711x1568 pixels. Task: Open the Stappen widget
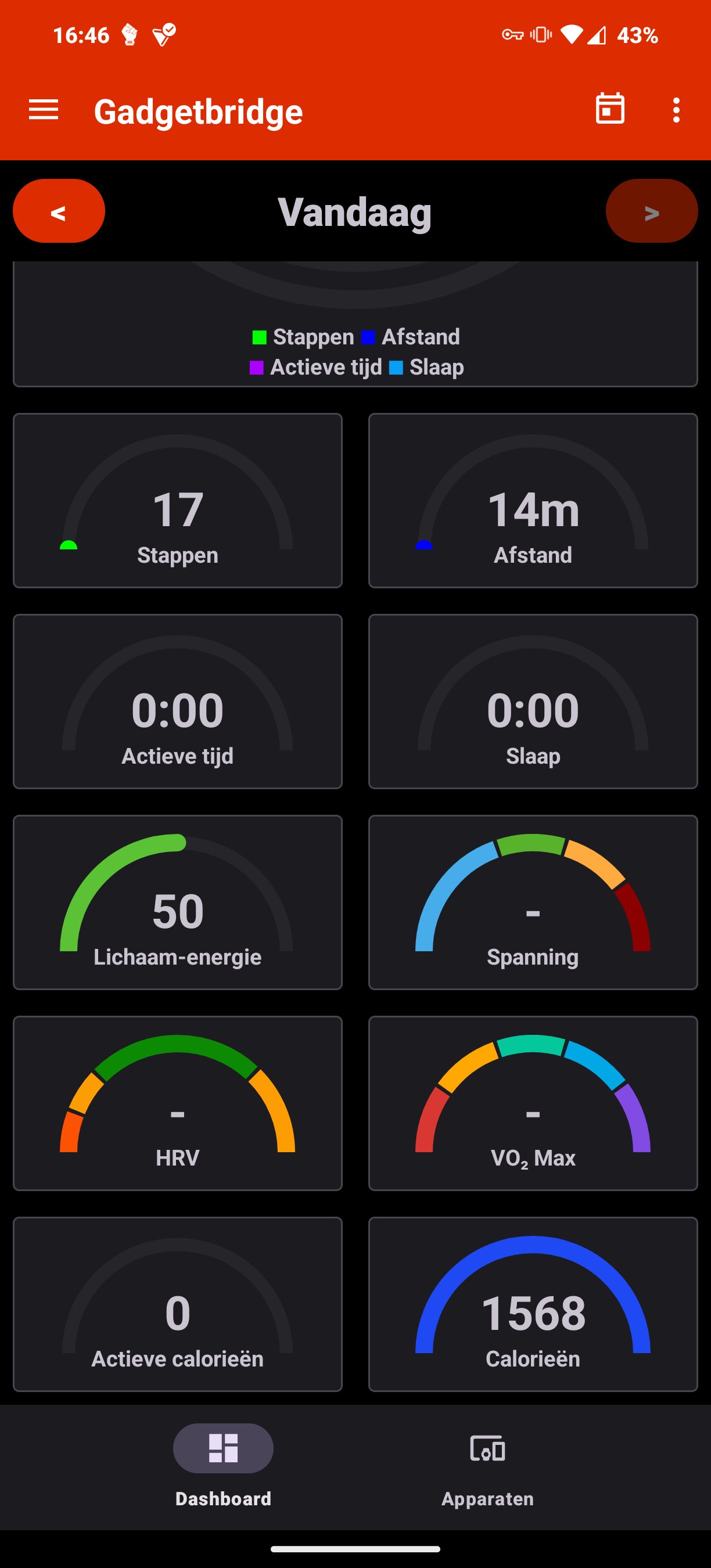[x=178, y=501]
